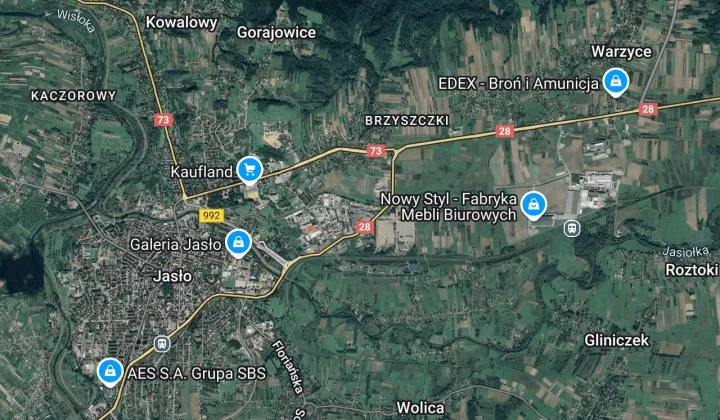
Task: Tap the train station icon near Nowy Styl
Action: (x=571, y=228)
